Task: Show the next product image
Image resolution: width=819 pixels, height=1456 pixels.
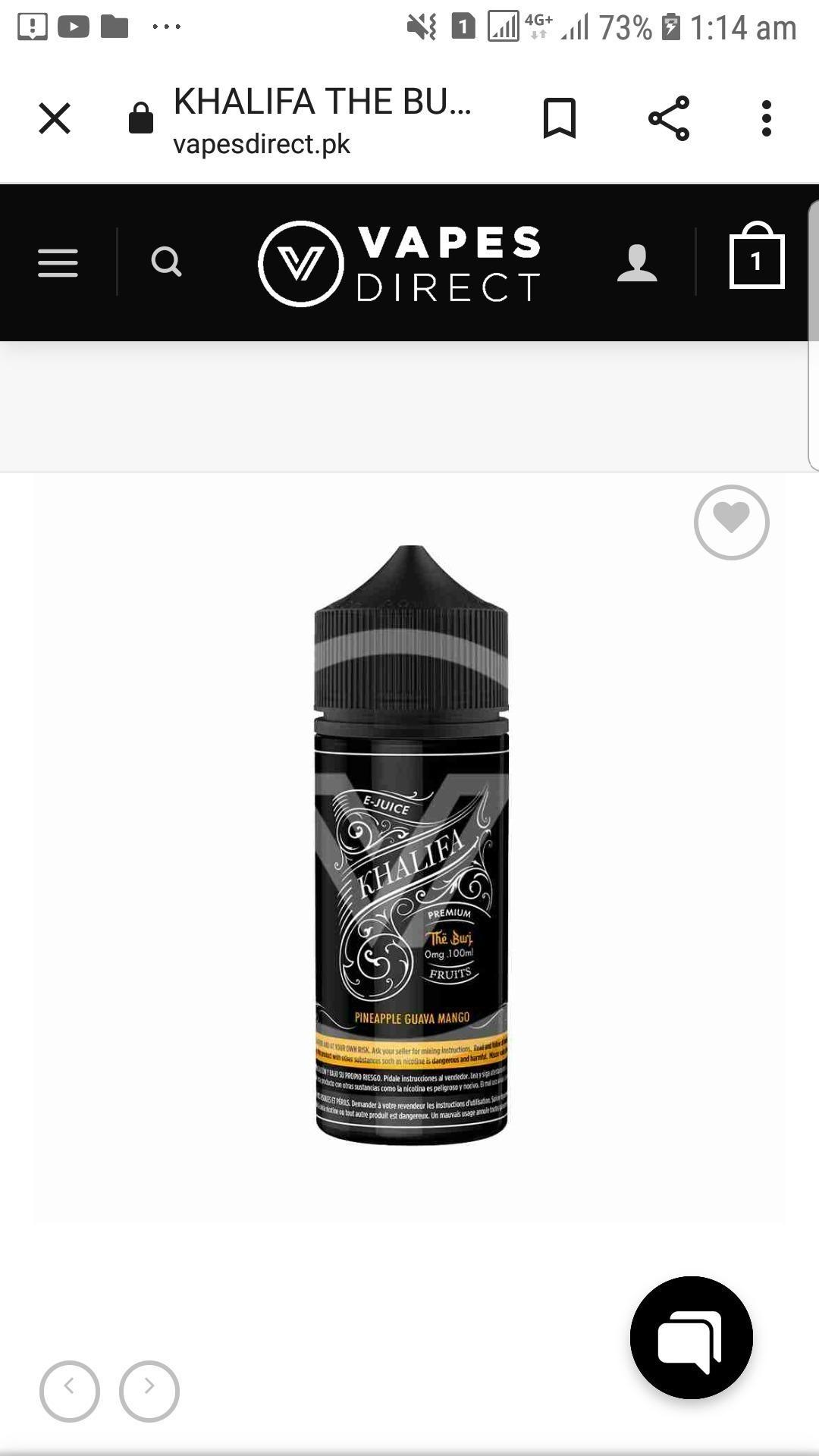Action: point(149,1391)
